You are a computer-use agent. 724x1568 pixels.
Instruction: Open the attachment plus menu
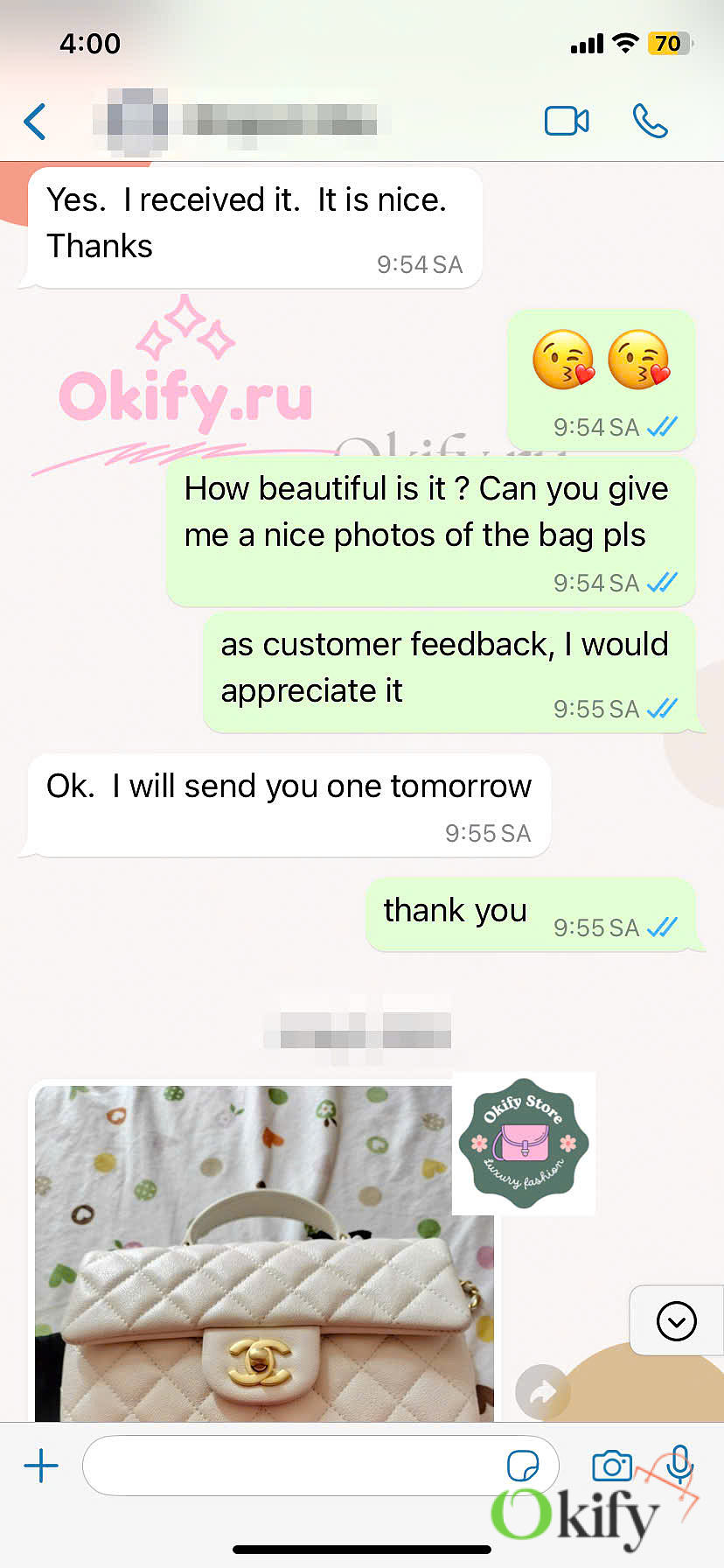pyautogui.click(x=41, y=1466)
